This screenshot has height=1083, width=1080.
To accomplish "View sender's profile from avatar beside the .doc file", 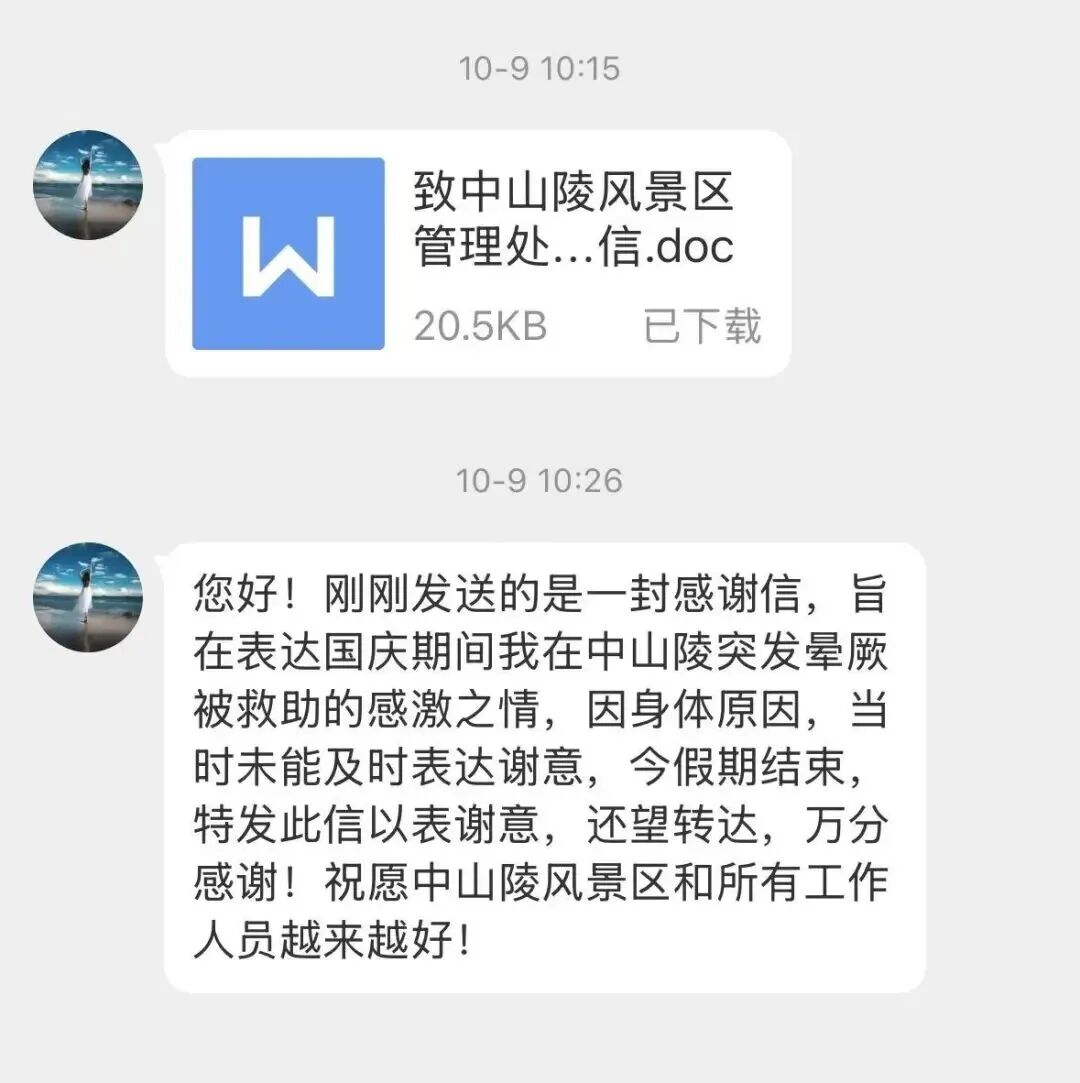I will click(x=88, y=185).
